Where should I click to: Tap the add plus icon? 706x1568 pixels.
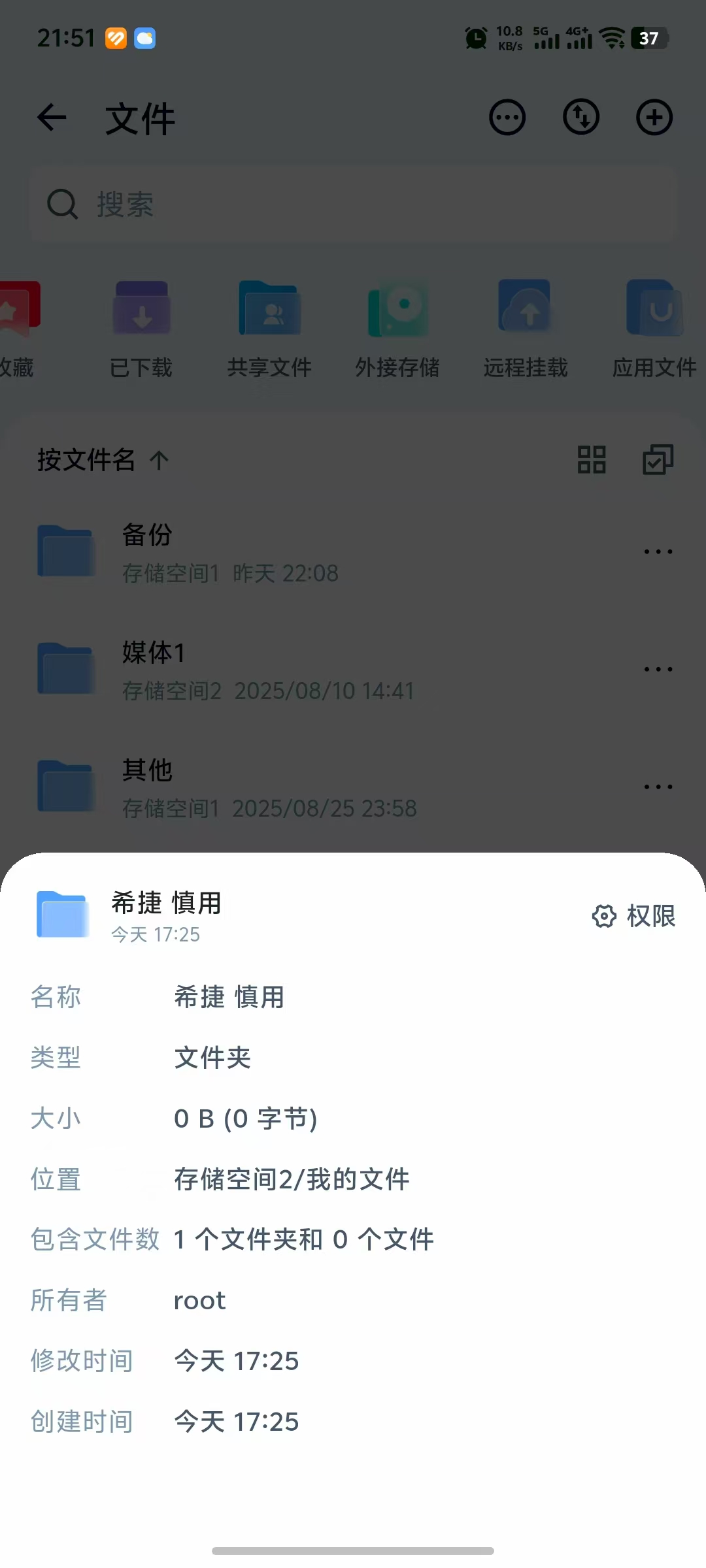(654, 118)
